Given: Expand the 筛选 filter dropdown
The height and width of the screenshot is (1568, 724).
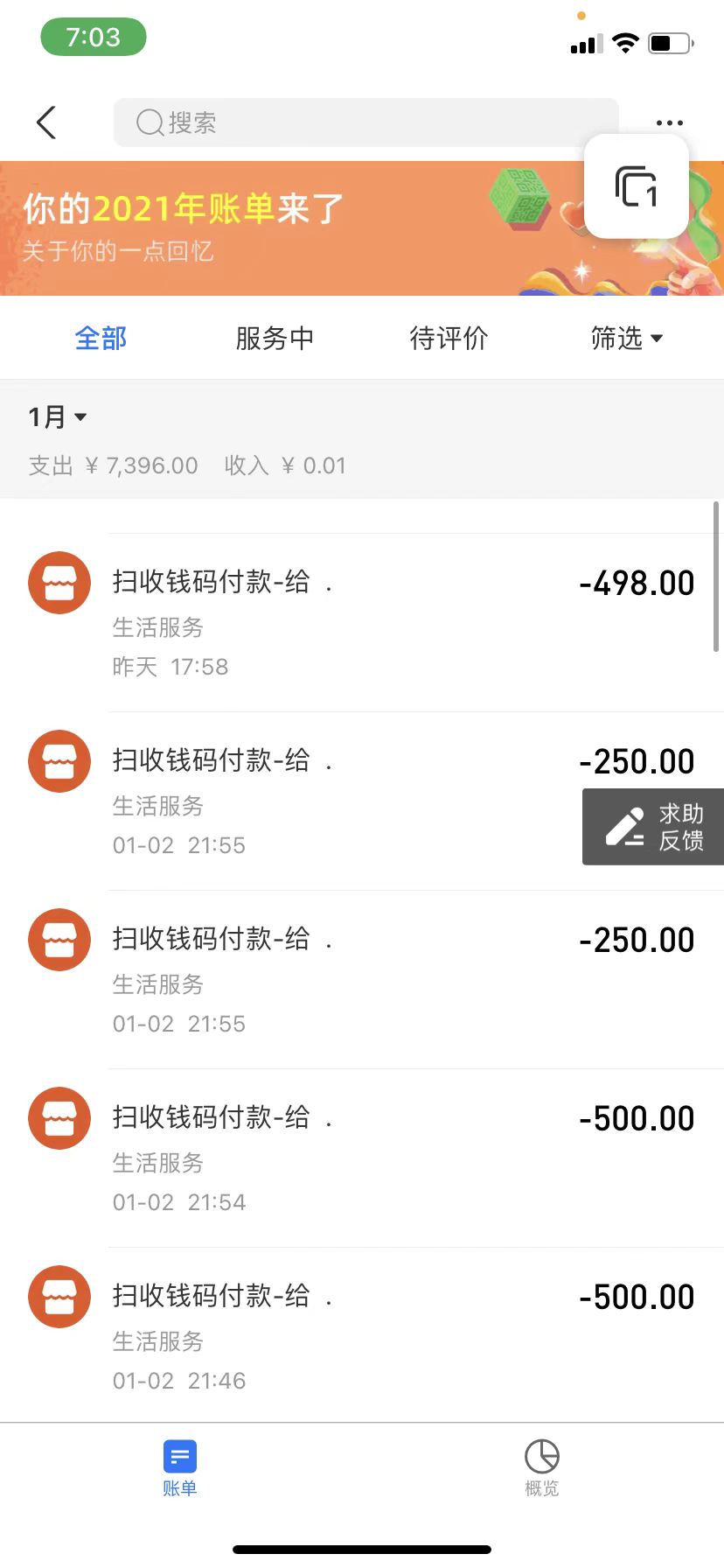Looking at the screenshot, I should point(626,338).
